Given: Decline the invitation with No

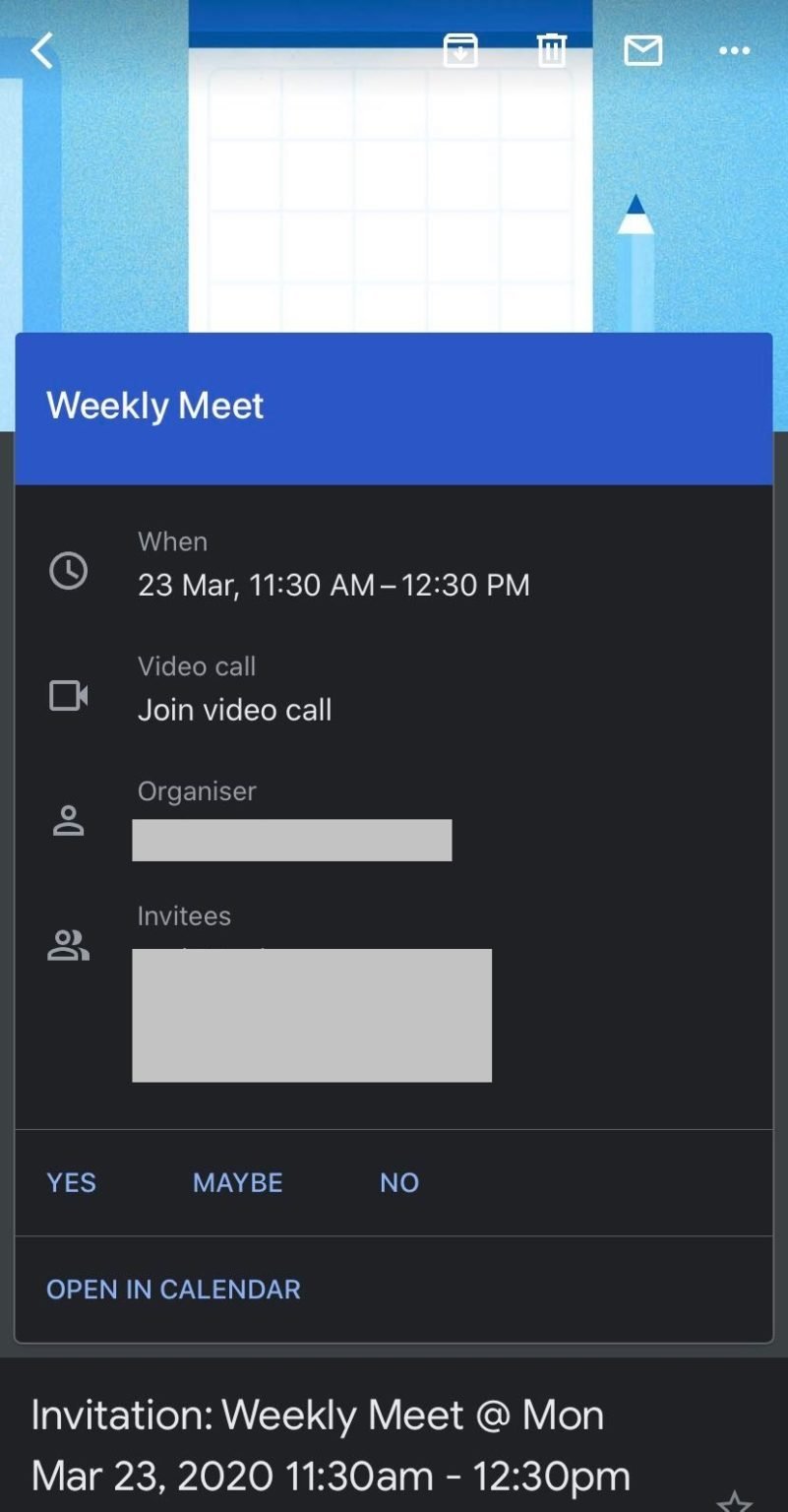Looking at the screenshot, I should (x=399, y=1182).
